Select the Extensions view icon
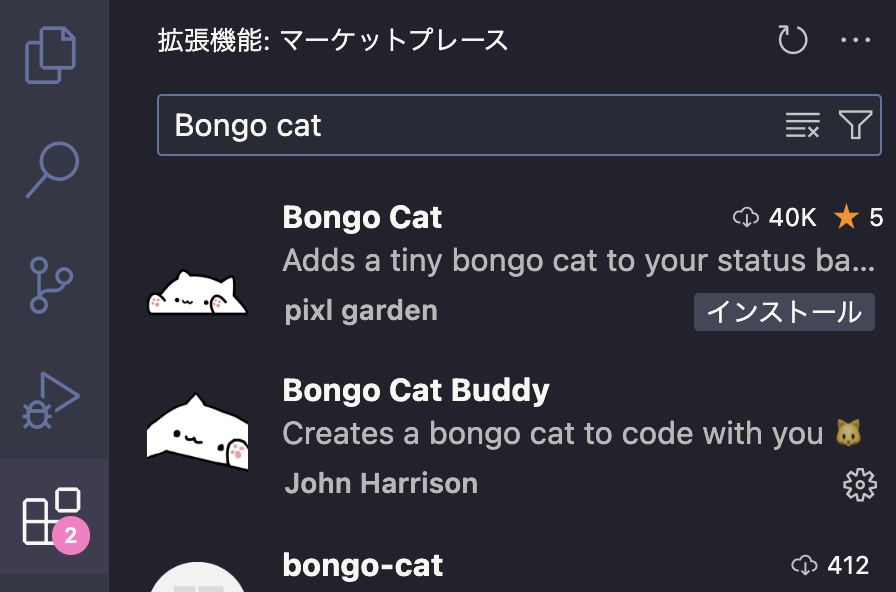896x592 pixels. click(51, 516)
